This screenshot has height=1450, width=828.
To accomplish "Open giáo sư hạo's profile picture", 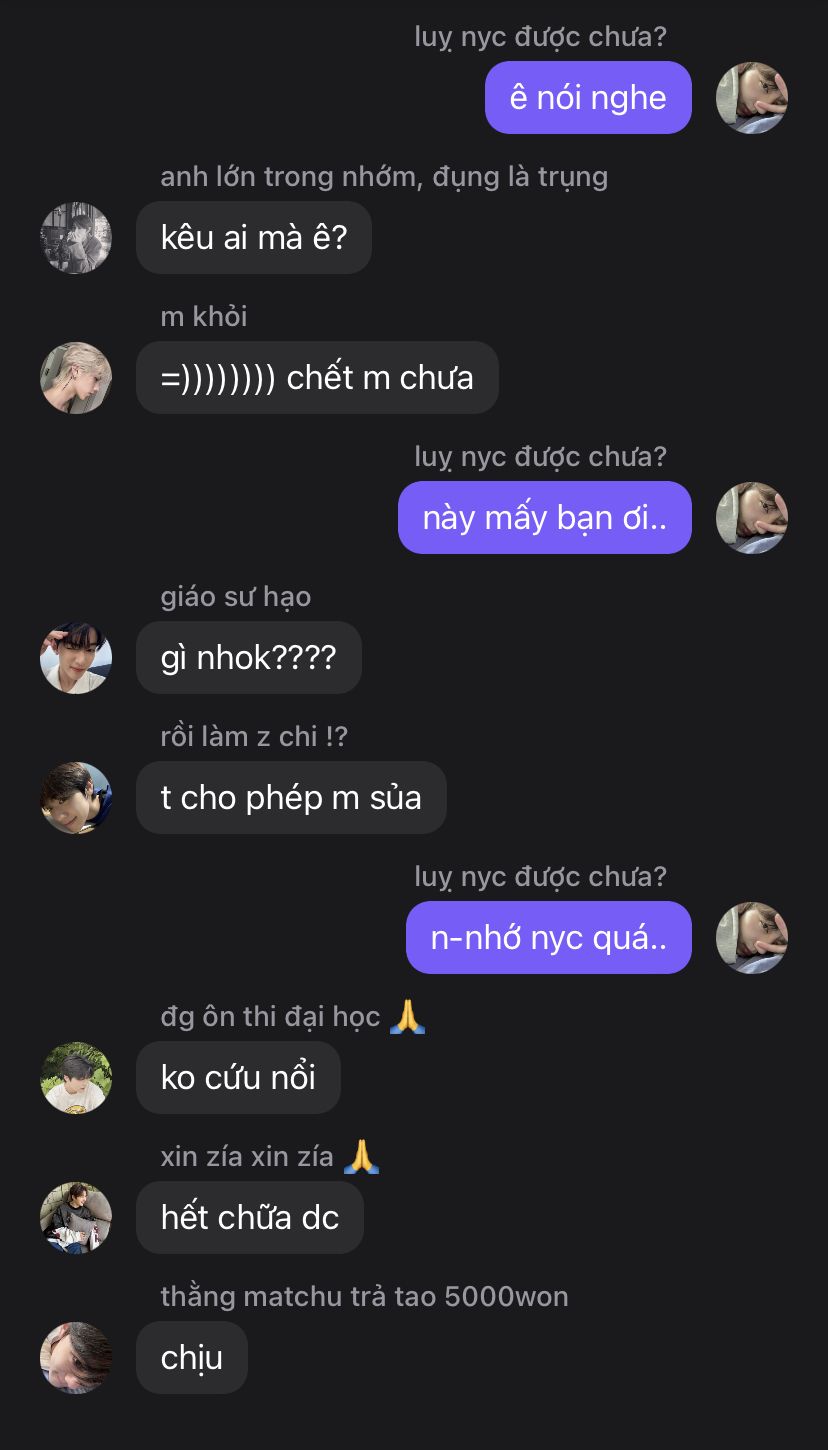I will click(76, 658).
